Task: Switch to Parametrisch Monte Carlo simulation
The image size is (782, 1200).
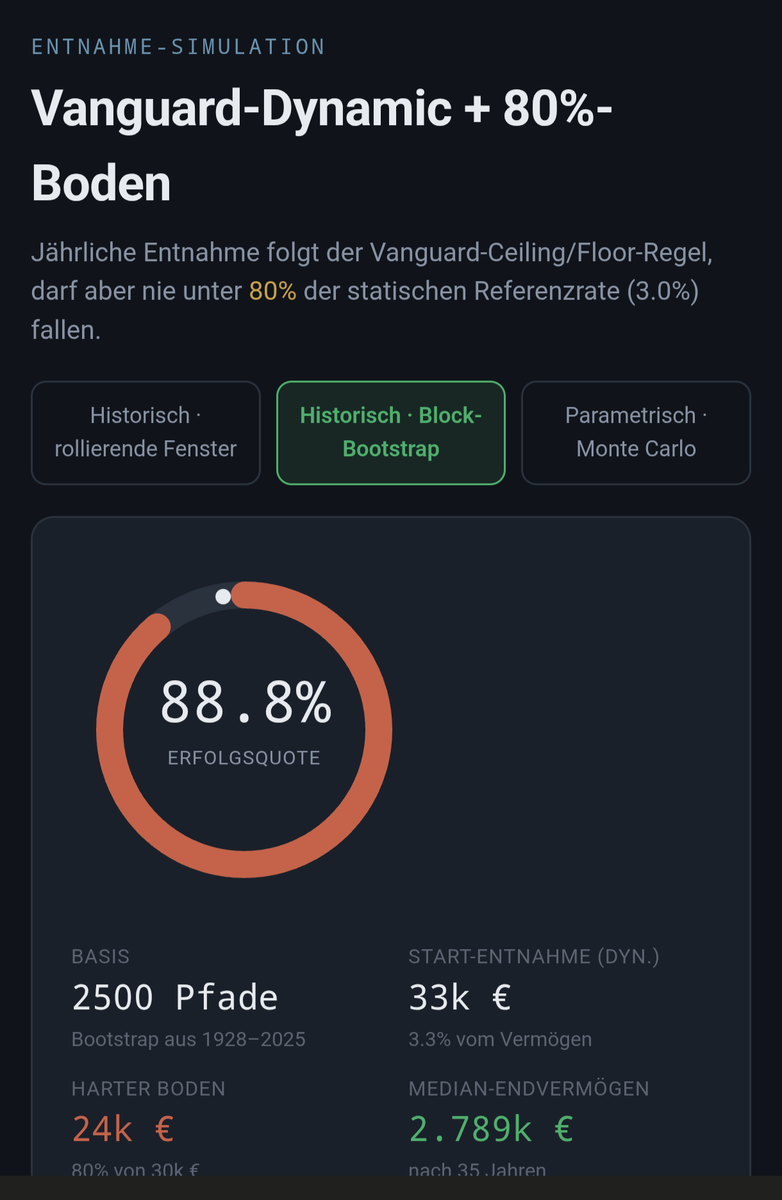Action: (x=636, y=433)
